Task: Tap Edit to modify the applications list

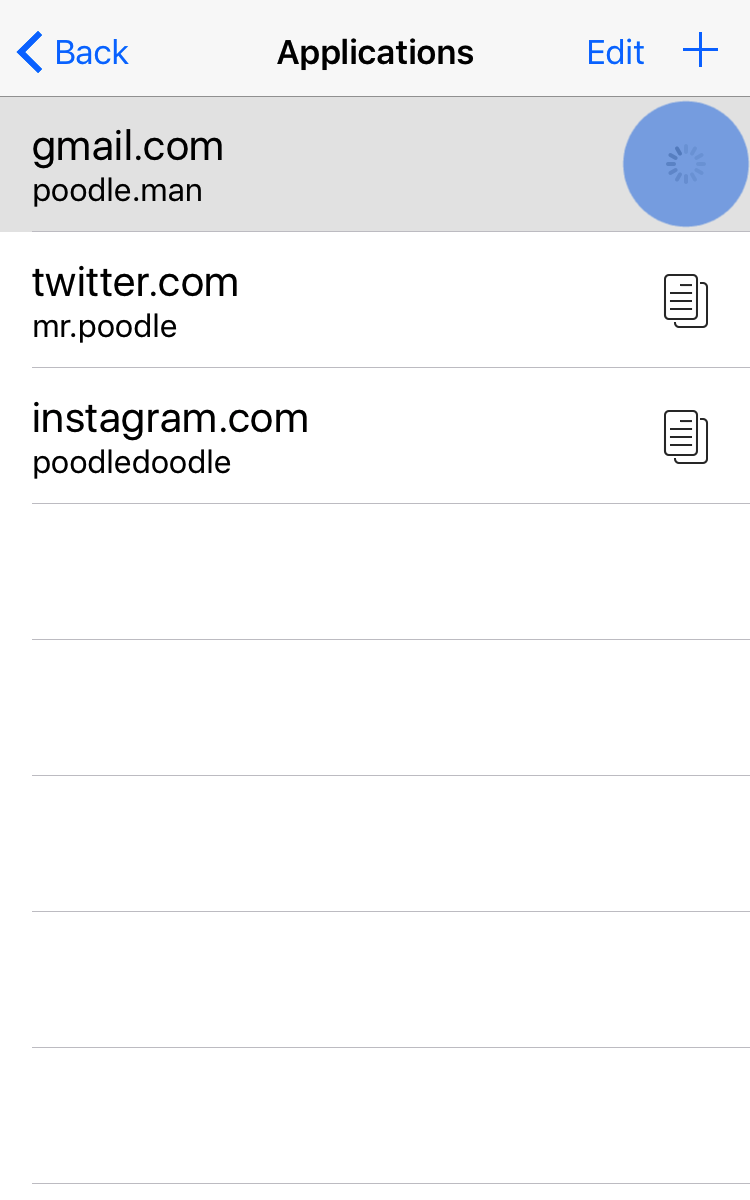Action: (x=615, y=52)
